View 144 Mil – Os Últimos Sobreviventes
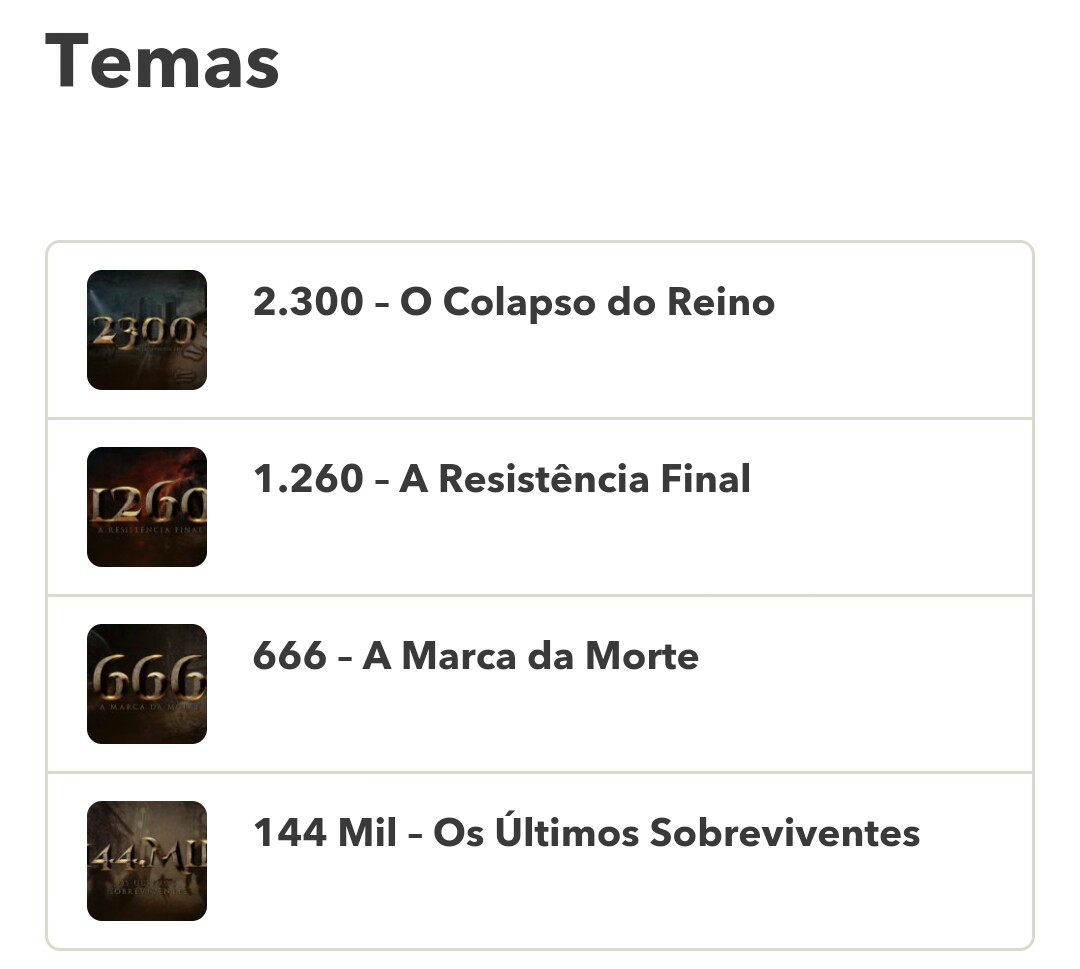Viewport: 1080px width, 969px height. pos(586,833)
